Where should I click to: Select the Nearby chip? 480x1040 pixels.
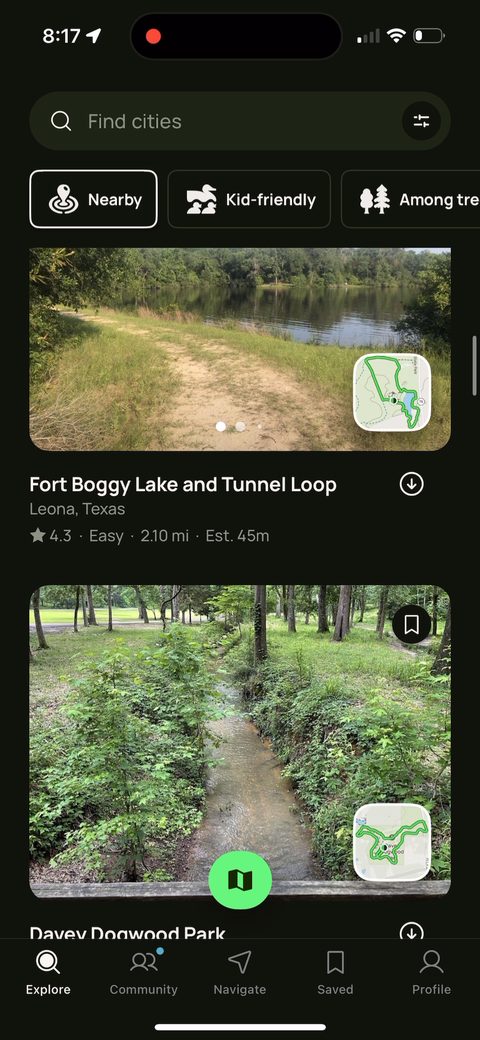(x=93, y=199)
